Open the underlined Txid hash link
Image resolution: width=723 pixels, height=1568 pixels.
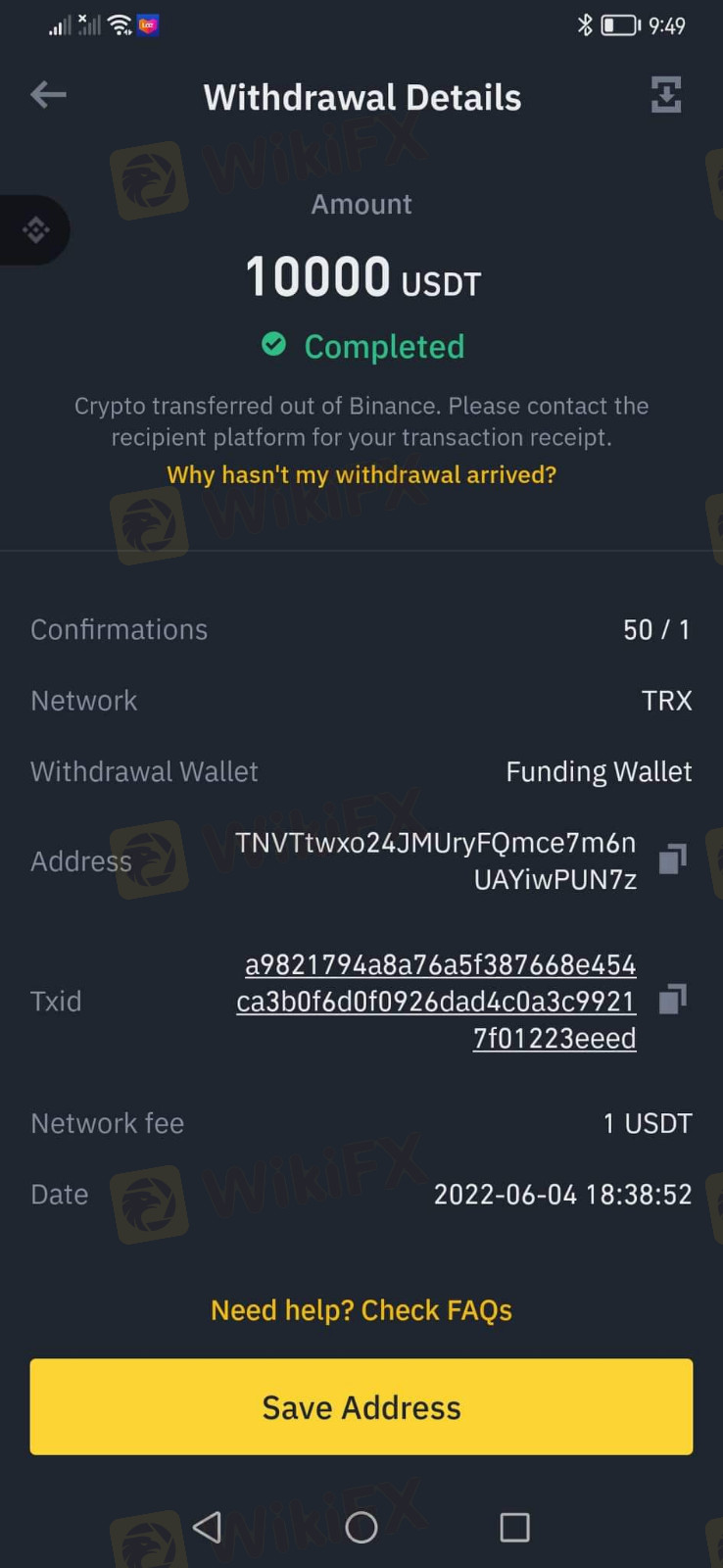(x=437, y=1002)
